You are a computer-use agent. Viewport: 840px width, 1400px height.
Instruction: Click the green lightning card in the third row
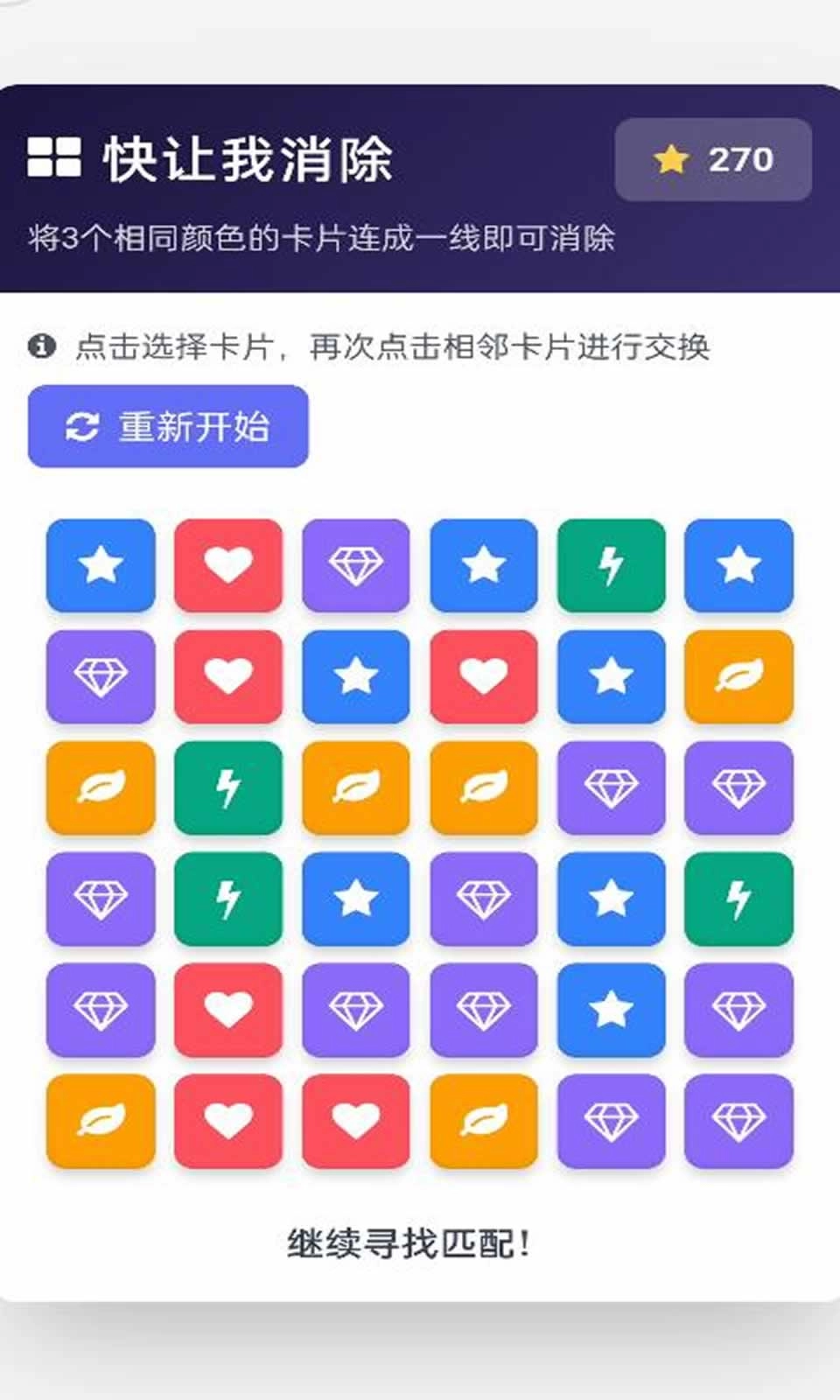227,787
